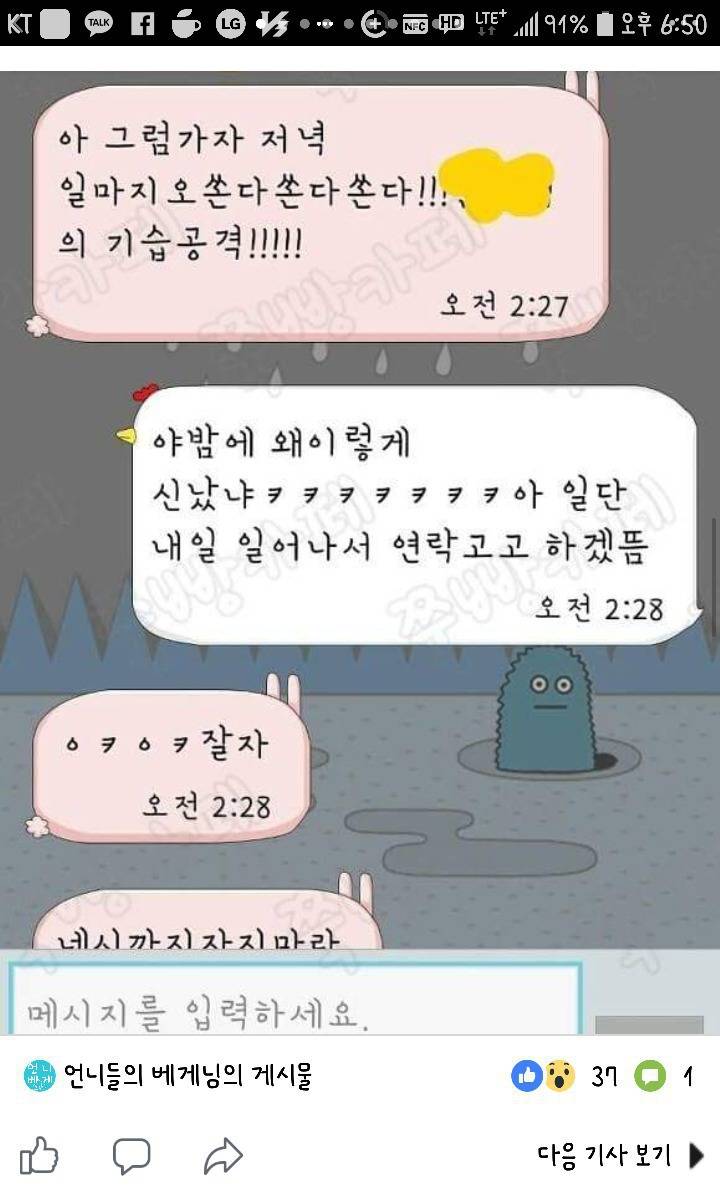Go to 다음 기사 보기

click(x=620, y=1156)
